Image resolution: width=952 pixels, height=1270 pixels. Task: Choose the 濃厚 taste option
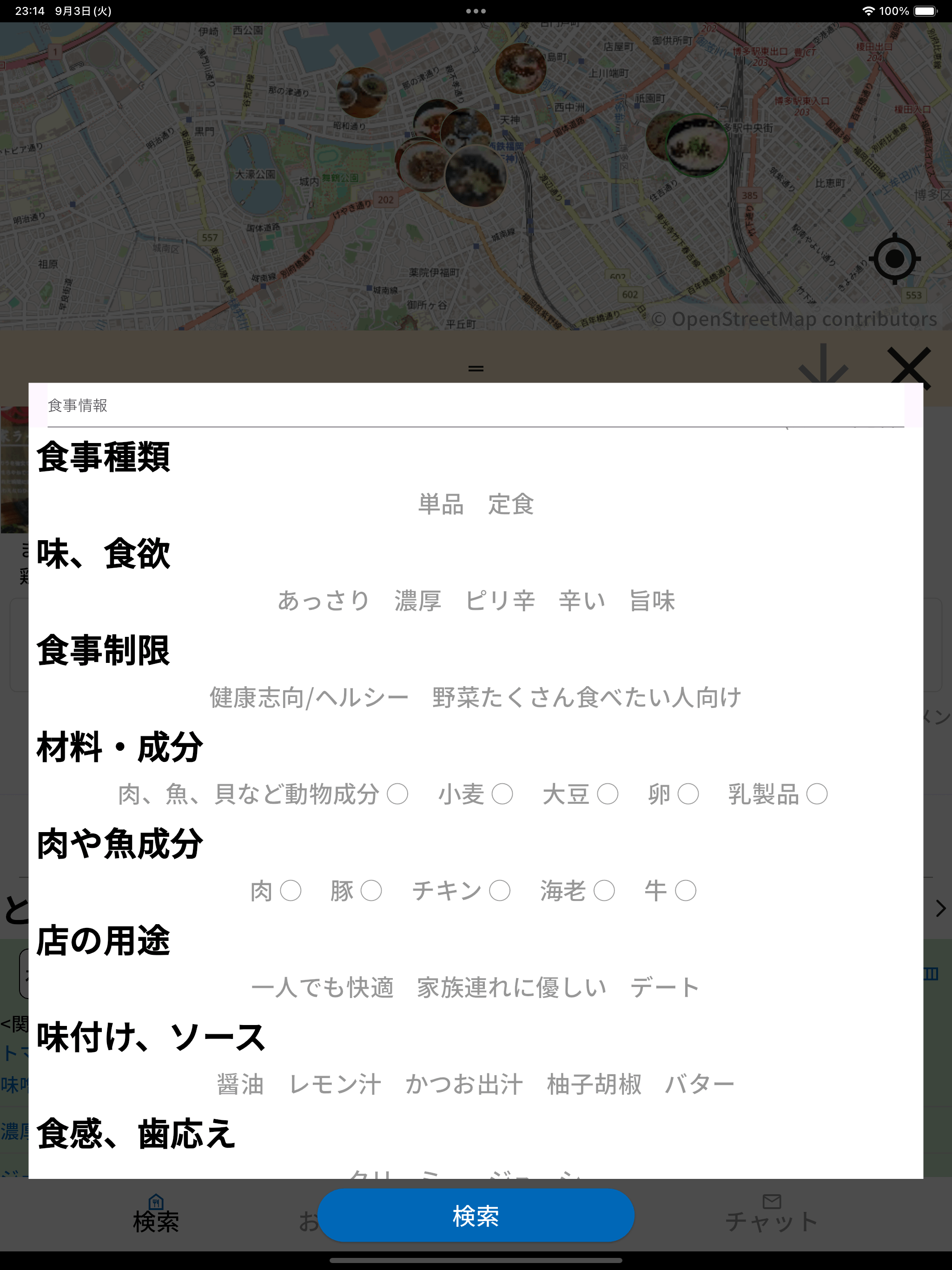pos(417,601)
